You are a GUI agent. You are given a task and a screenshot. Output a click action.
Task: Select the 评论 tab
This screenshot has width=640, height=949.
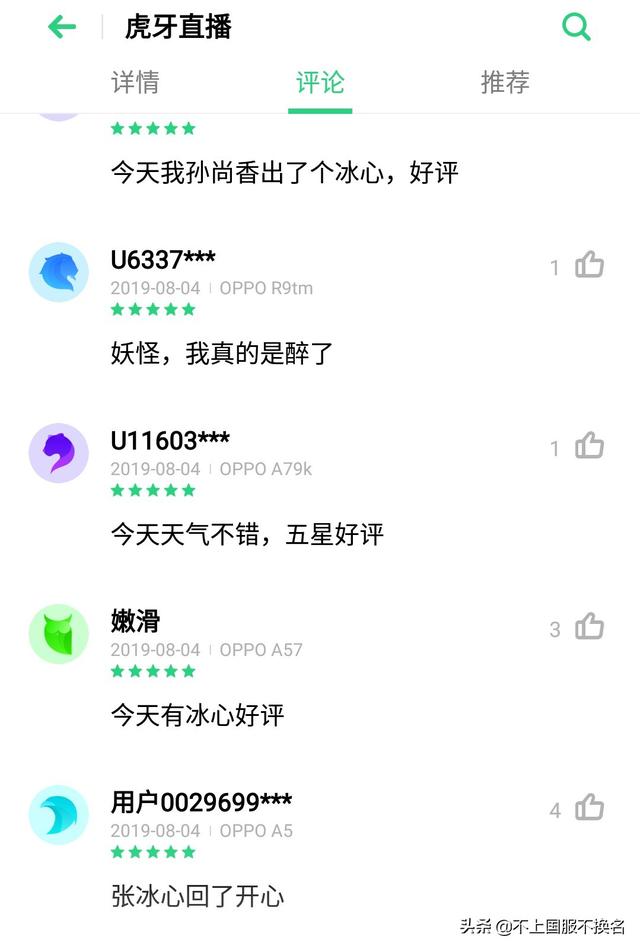[320, 82]
